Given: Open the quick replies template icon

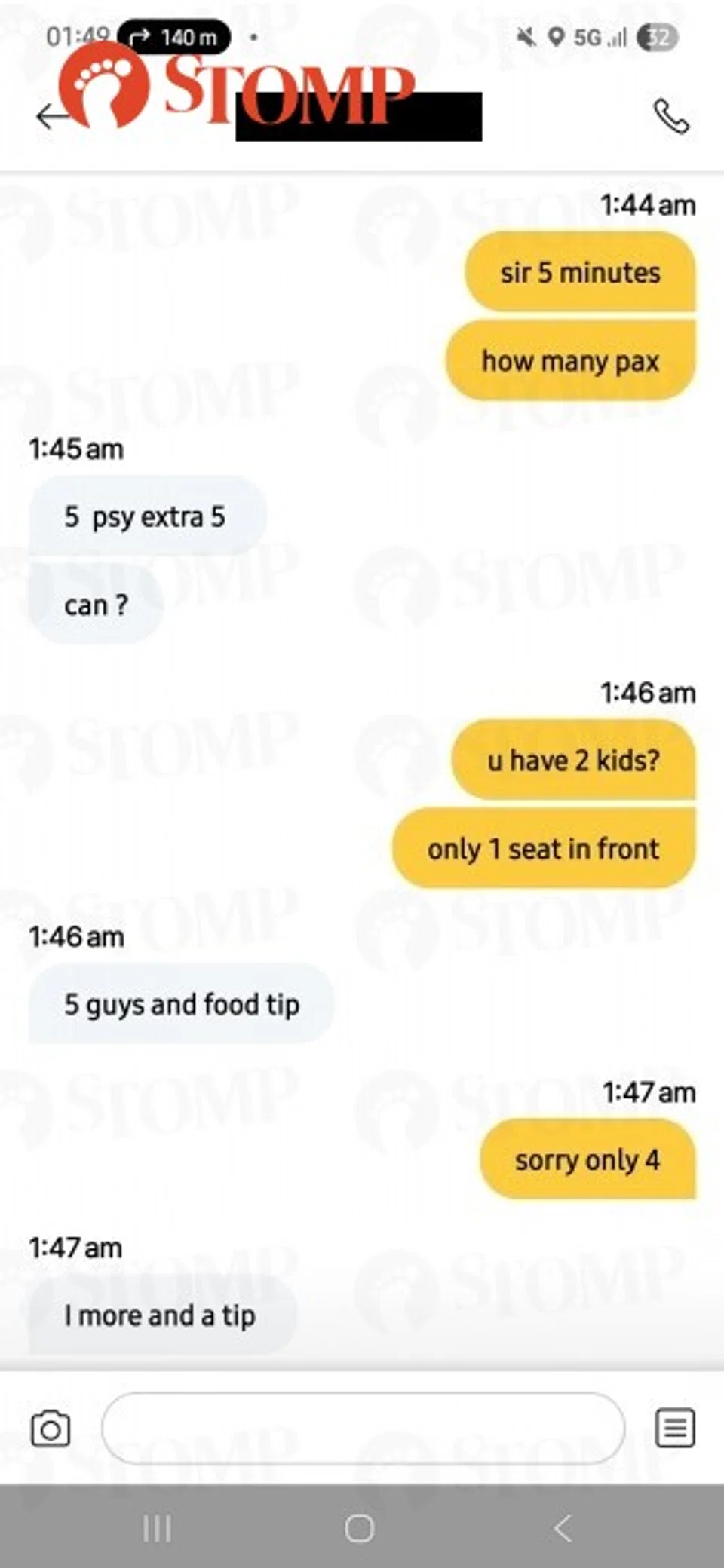Looking at the screenshot, I should (674, 1428).
